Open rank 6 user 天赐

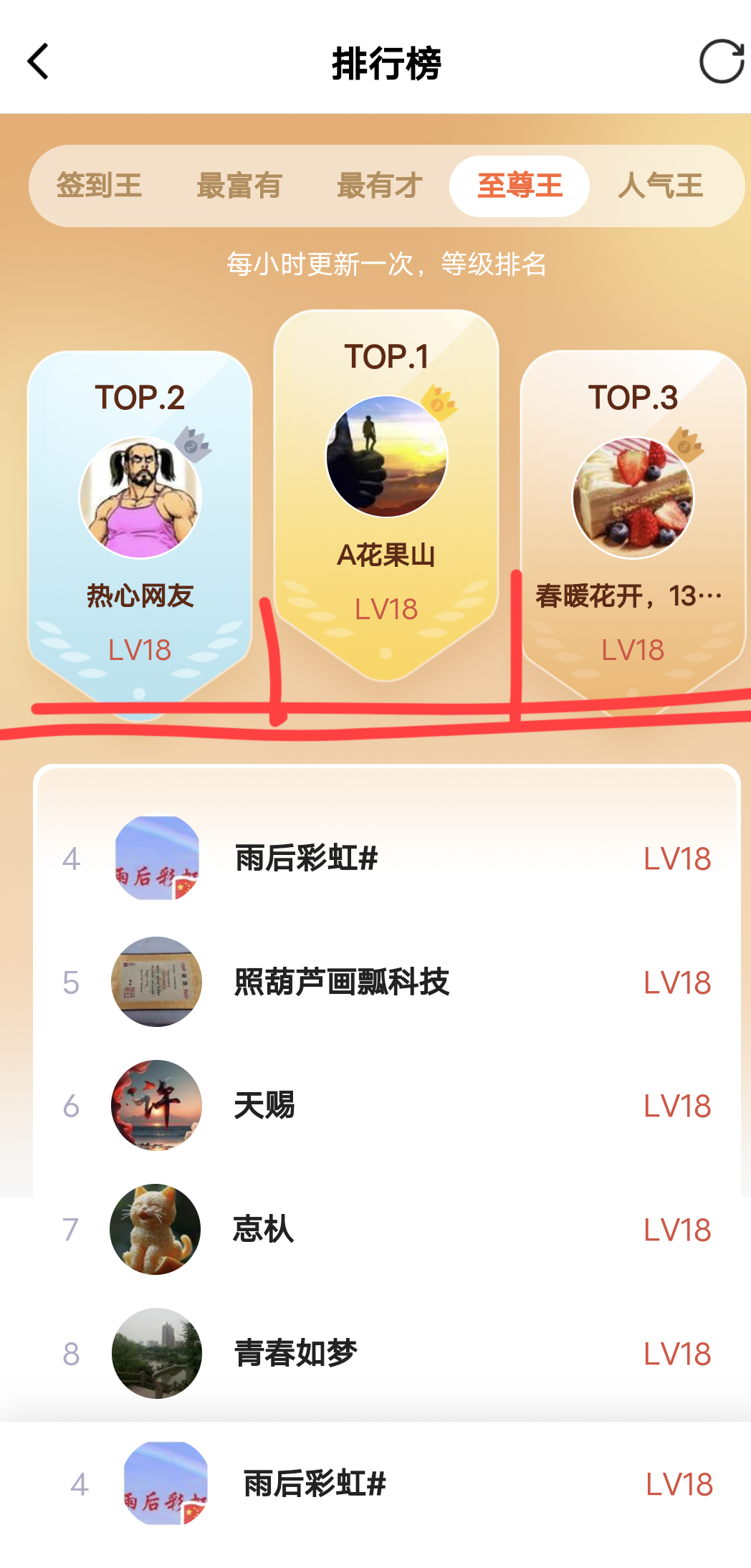pos(387,1106)
